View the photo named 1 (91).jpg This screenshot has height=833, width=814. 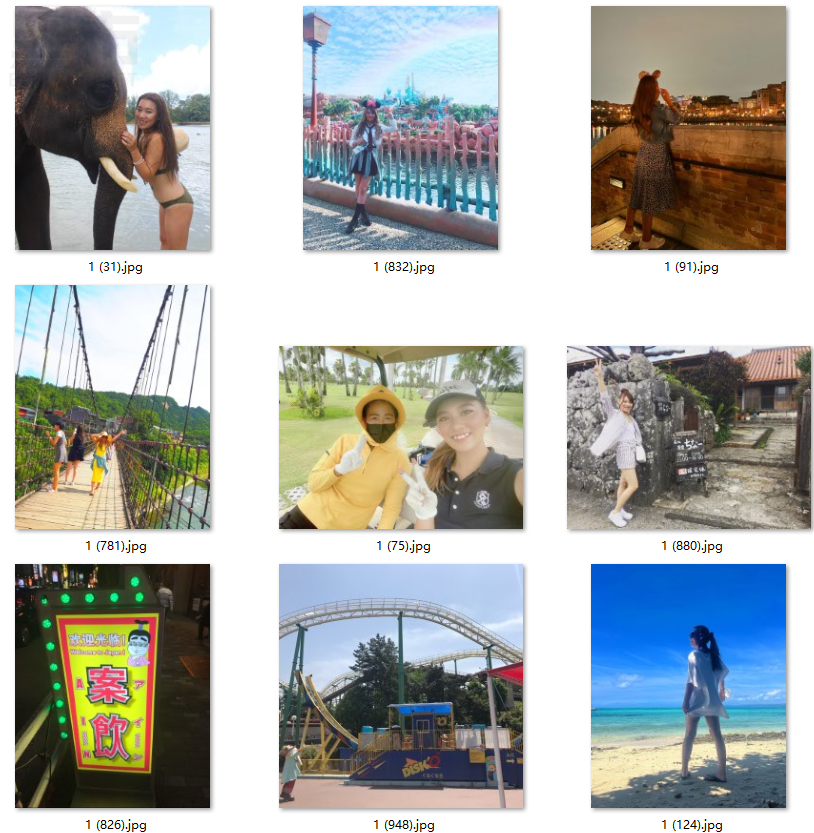[688, 128]
